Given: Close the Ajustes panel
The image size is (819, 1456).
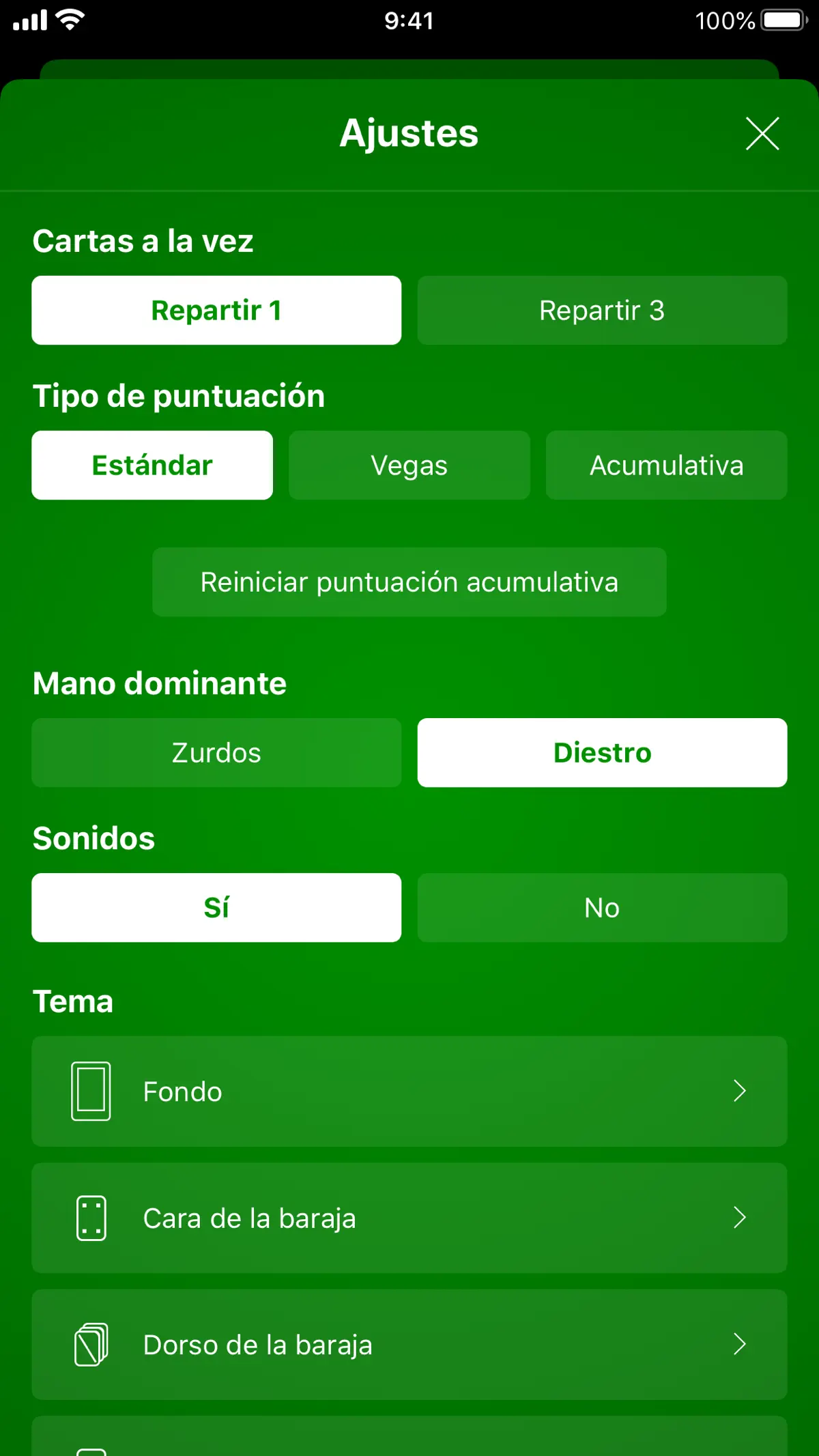Looking at the screenshot, I should tap(762, 133).
